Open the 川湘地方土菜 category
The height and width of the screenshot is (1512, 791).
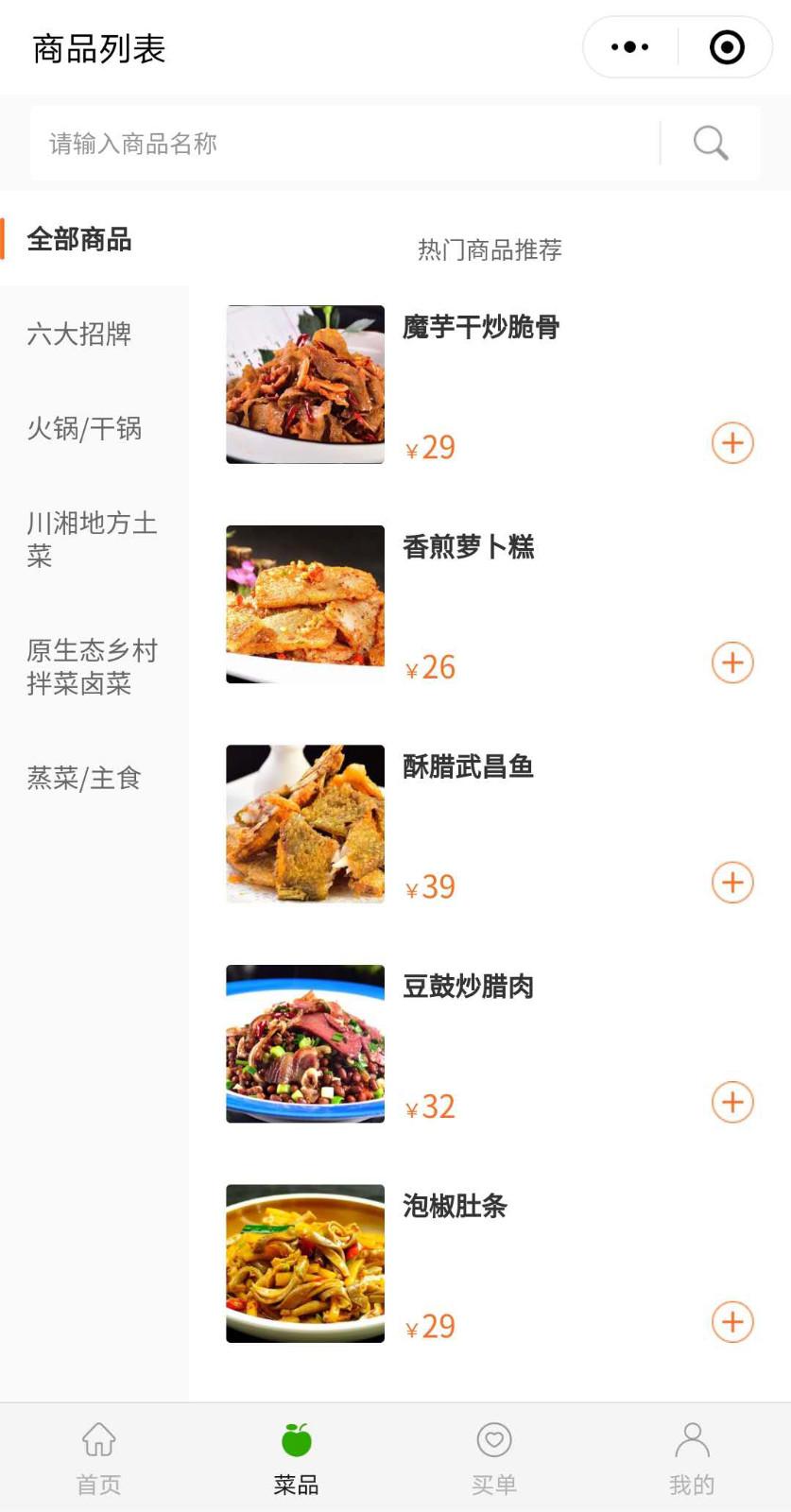[x=90, y=540]
